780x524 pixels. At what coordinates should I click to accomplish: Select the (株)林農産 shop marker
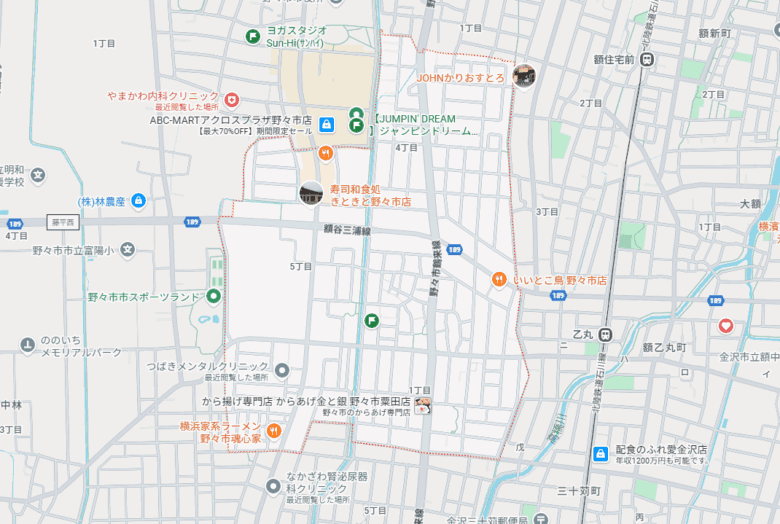138,201
